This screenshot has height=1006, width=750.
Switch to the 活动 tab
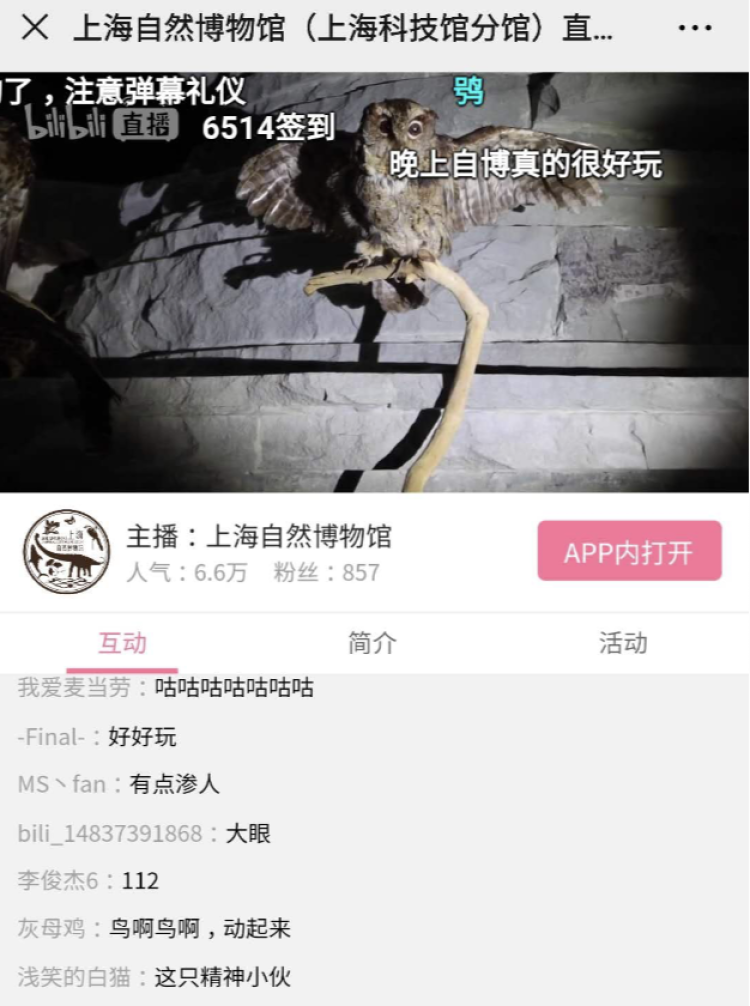click(x=622, y=643)
